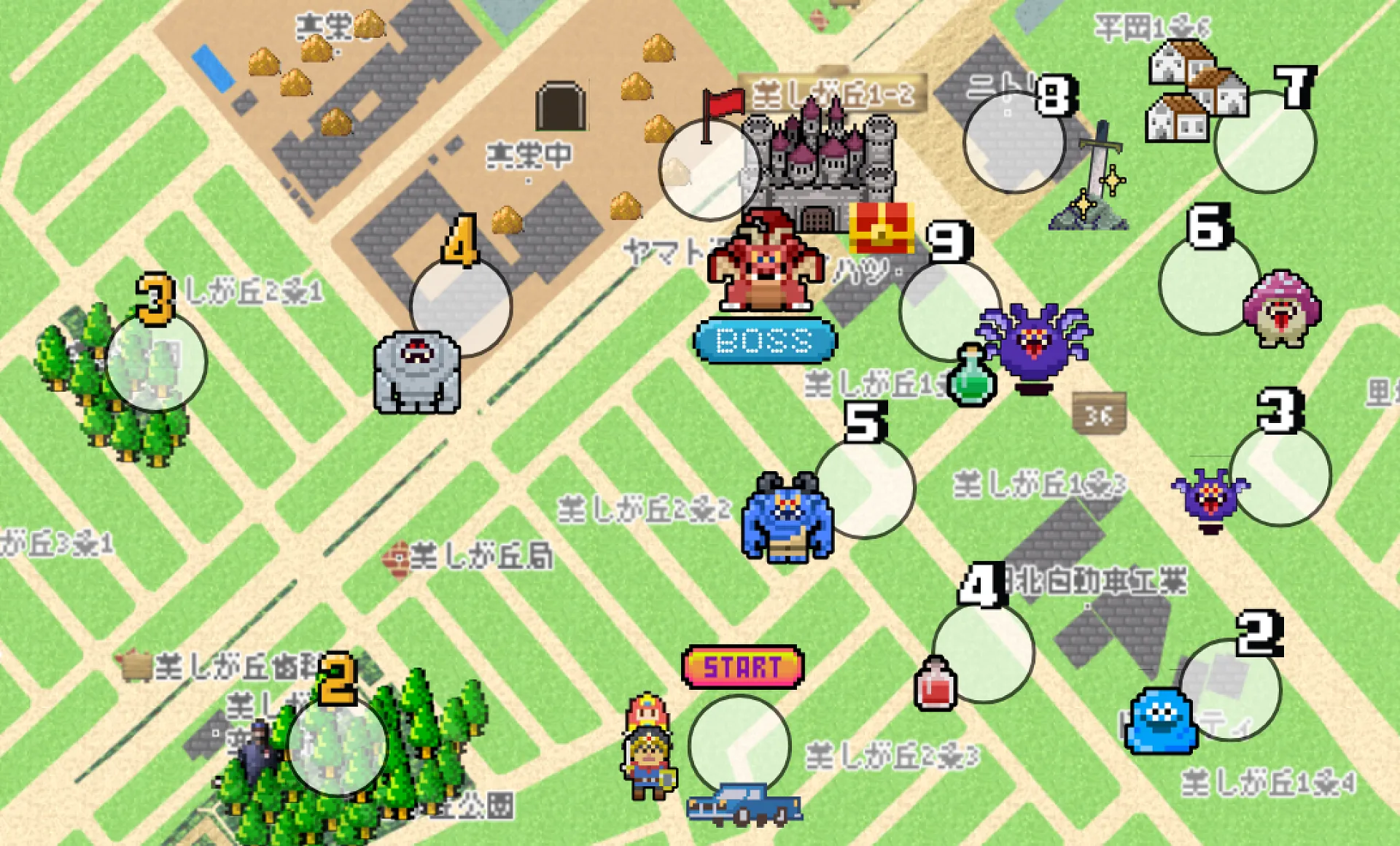The height and width of the screenshot is (846, 1400).
Task: Select stage 7 by the village houses
Action: pyautogui.click(x=1265, y=142)
